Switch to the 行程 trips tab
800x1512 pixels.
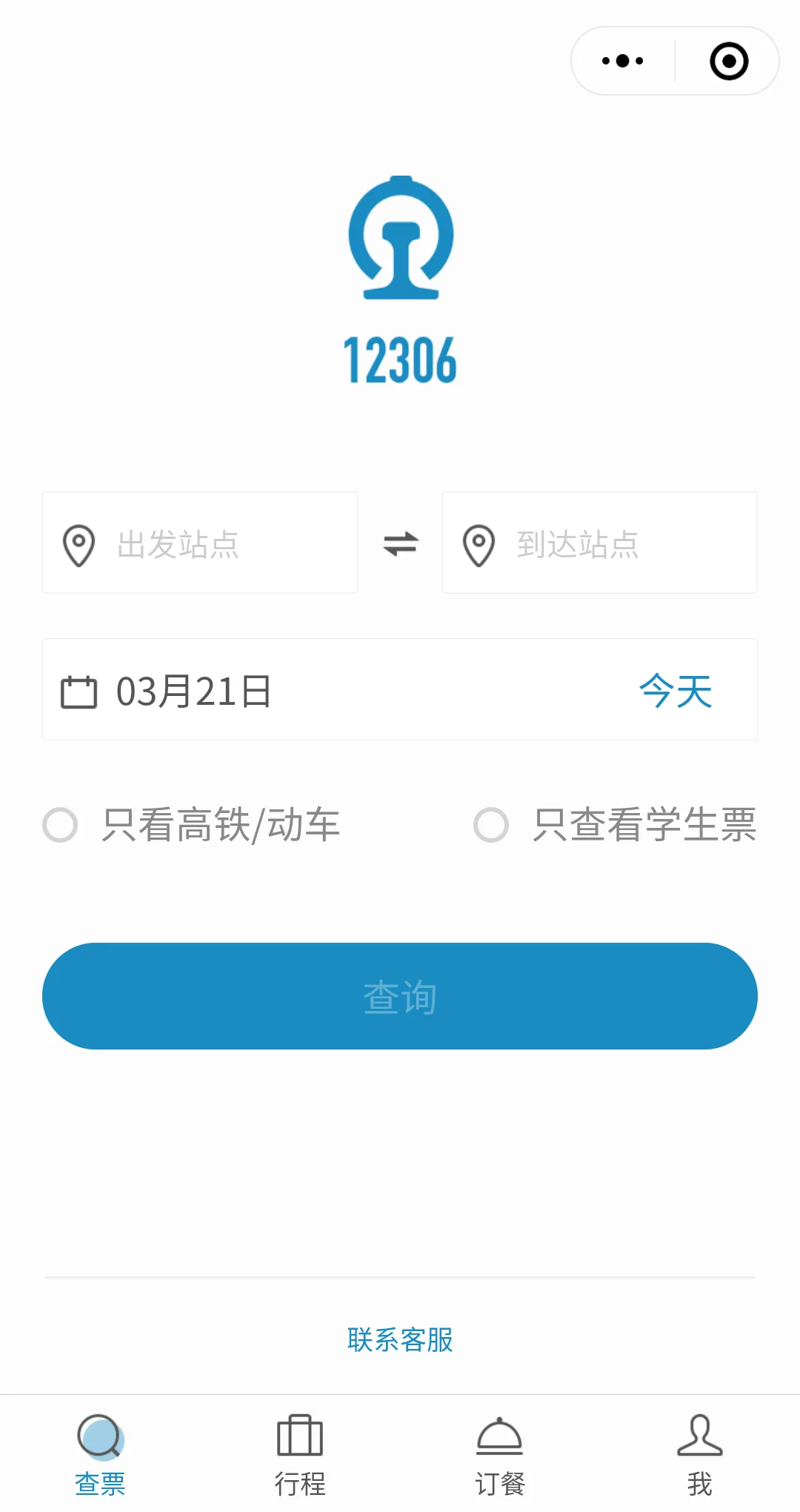[x=300, y=1454]
